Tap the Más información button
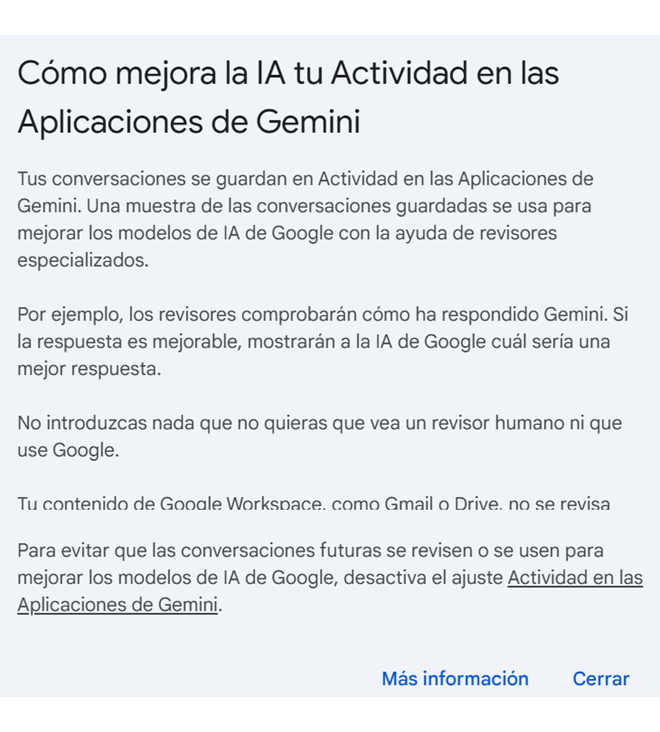The height and width of the screenshot is (732, 660). [455, 679]
